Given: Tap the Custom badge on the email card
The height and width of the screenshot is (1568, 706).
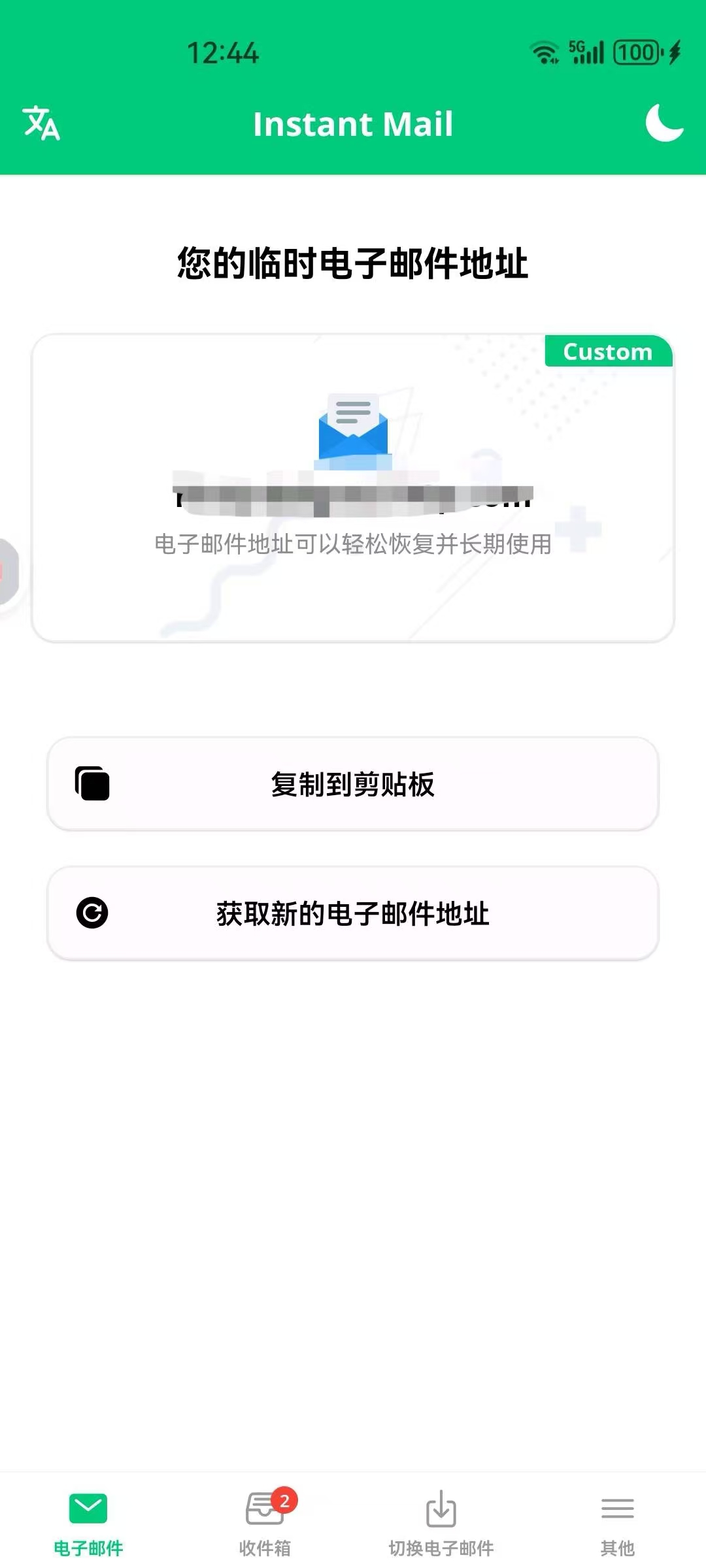Looking at the screenshot, I should (x=607, y=351).
